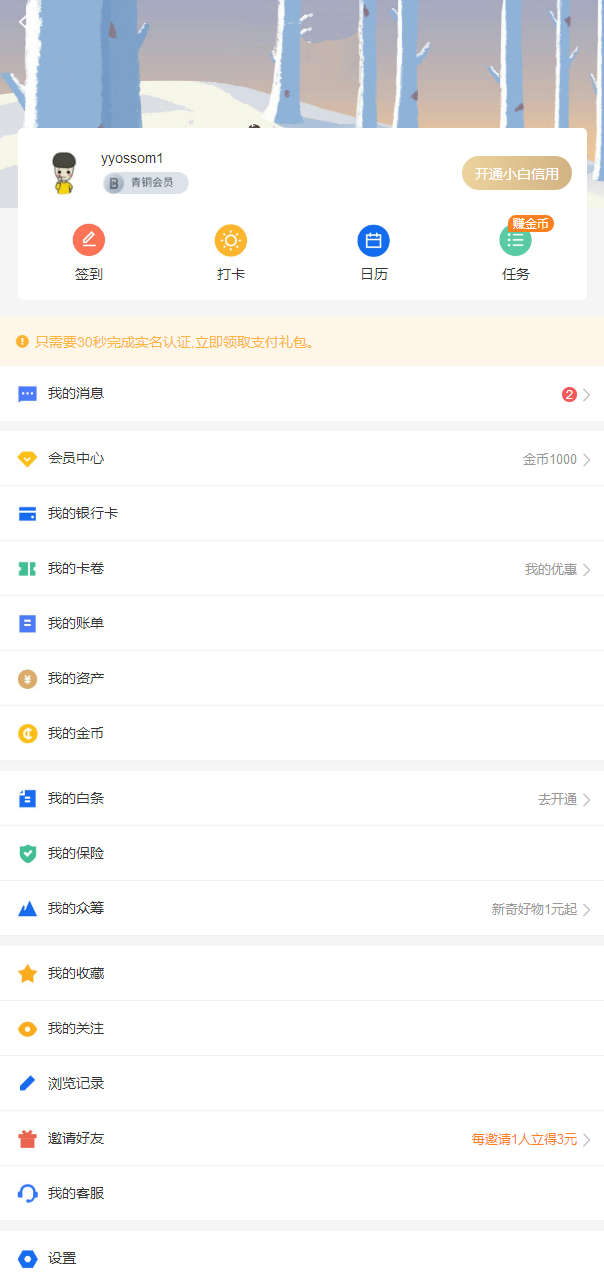The height and width of the screenshot is (1285, 604).
Task: Tap the 开通小白信用 button
Action: 516,173
